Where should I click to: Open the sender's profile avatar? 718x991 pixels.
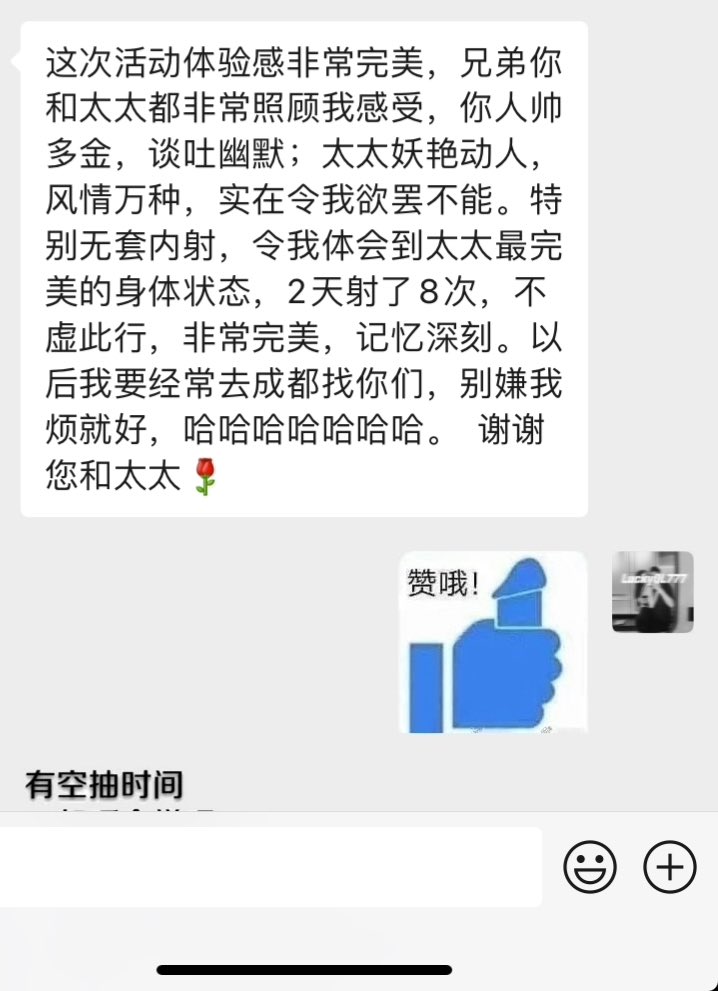652,592
